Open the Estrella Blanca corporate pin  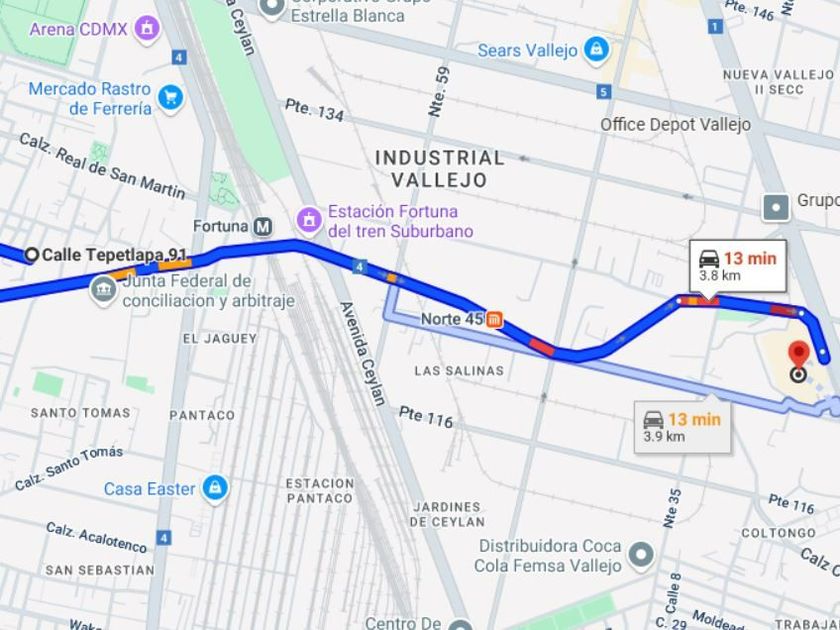272,8
